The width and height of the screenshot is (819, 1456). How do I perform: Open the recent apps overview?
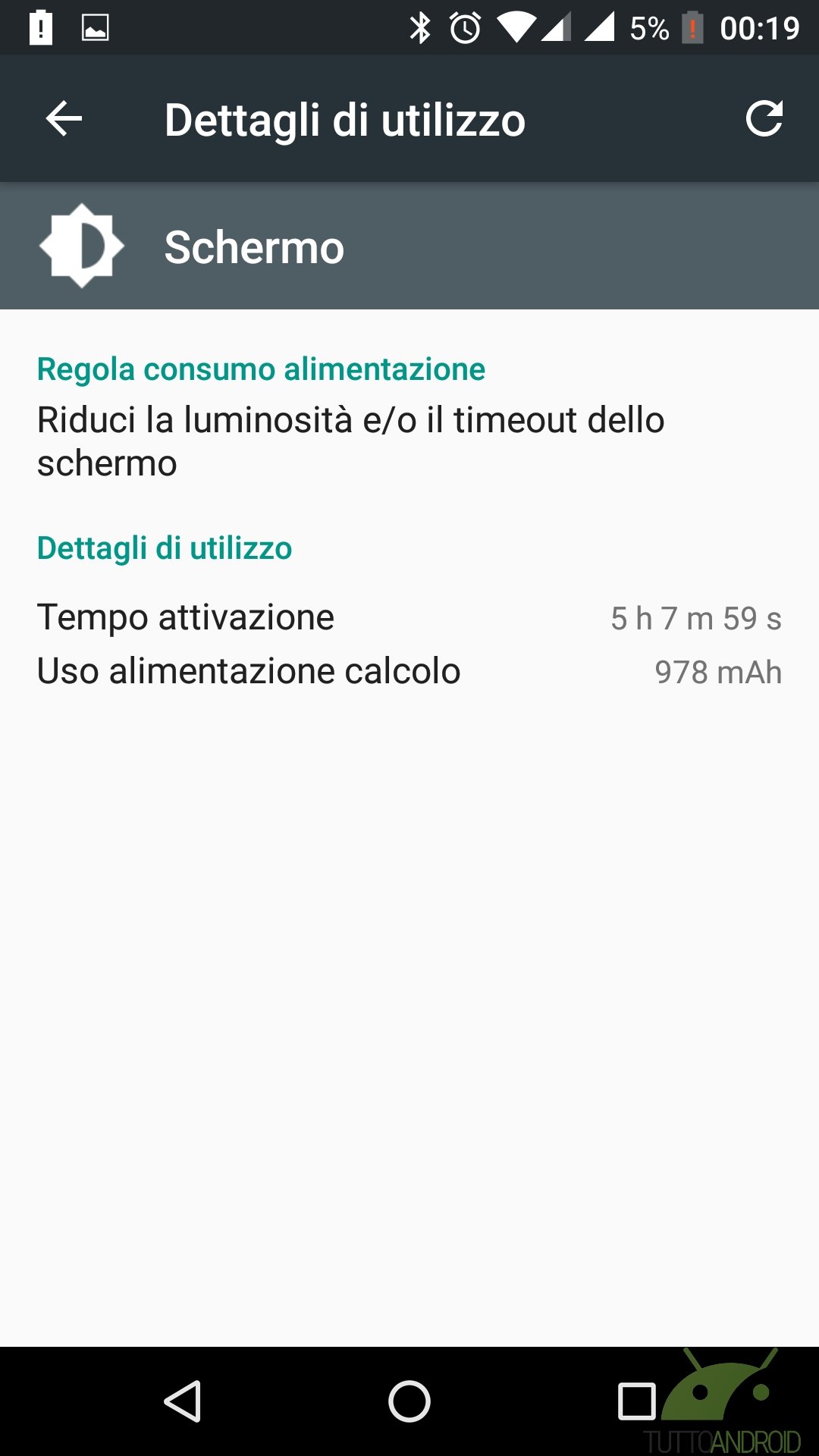636,1401
